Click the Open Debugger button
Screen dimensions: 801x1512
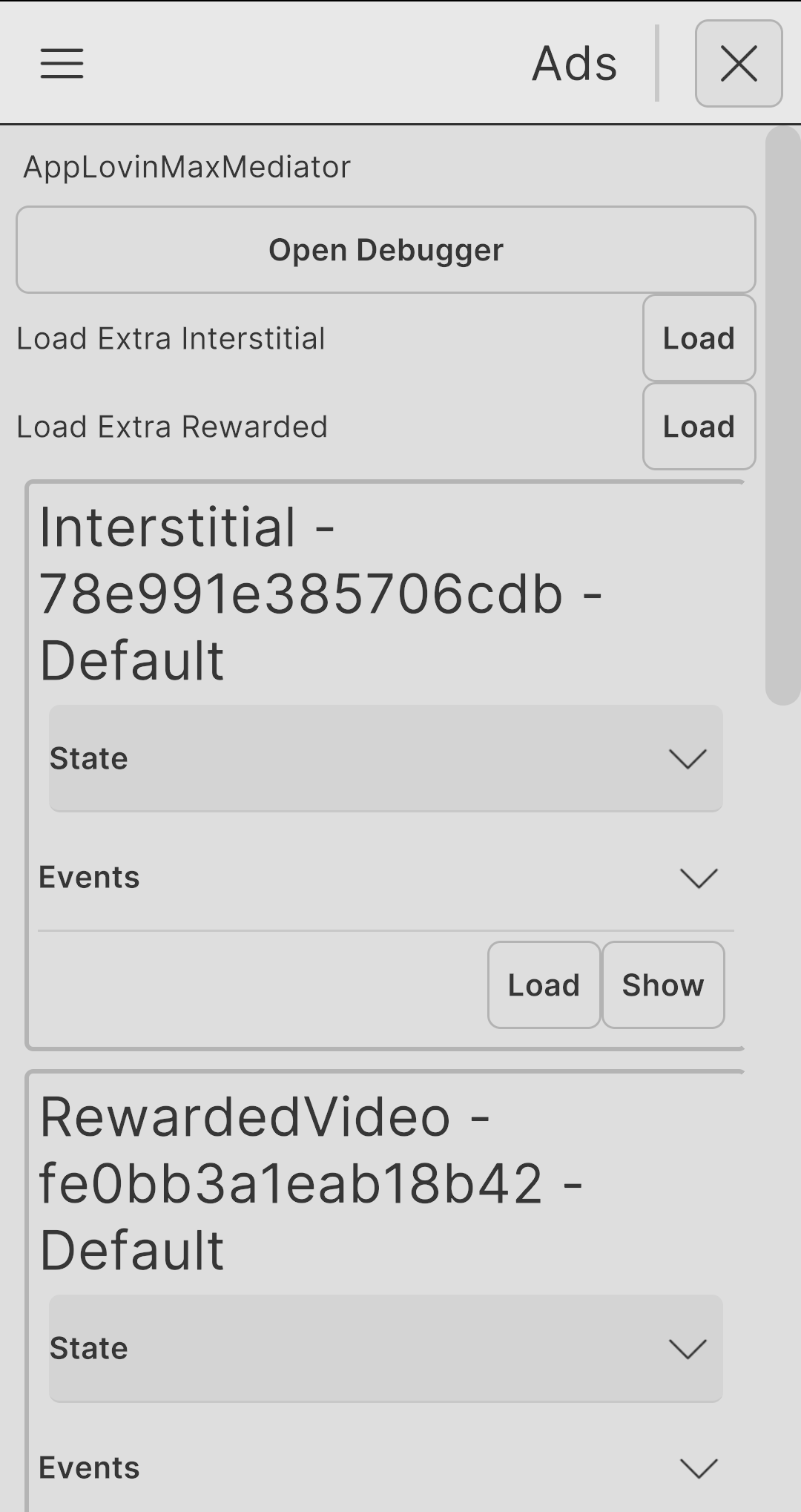386,249
